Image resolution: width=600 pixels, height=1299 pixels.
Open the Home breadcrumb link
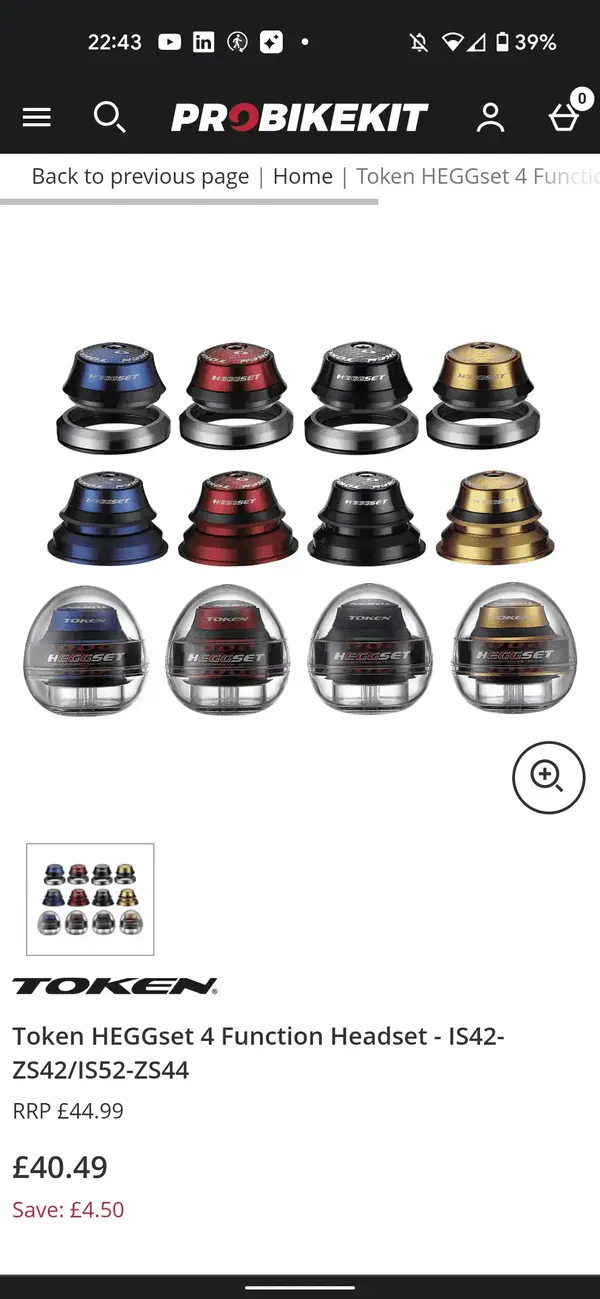tap(302, 177)
